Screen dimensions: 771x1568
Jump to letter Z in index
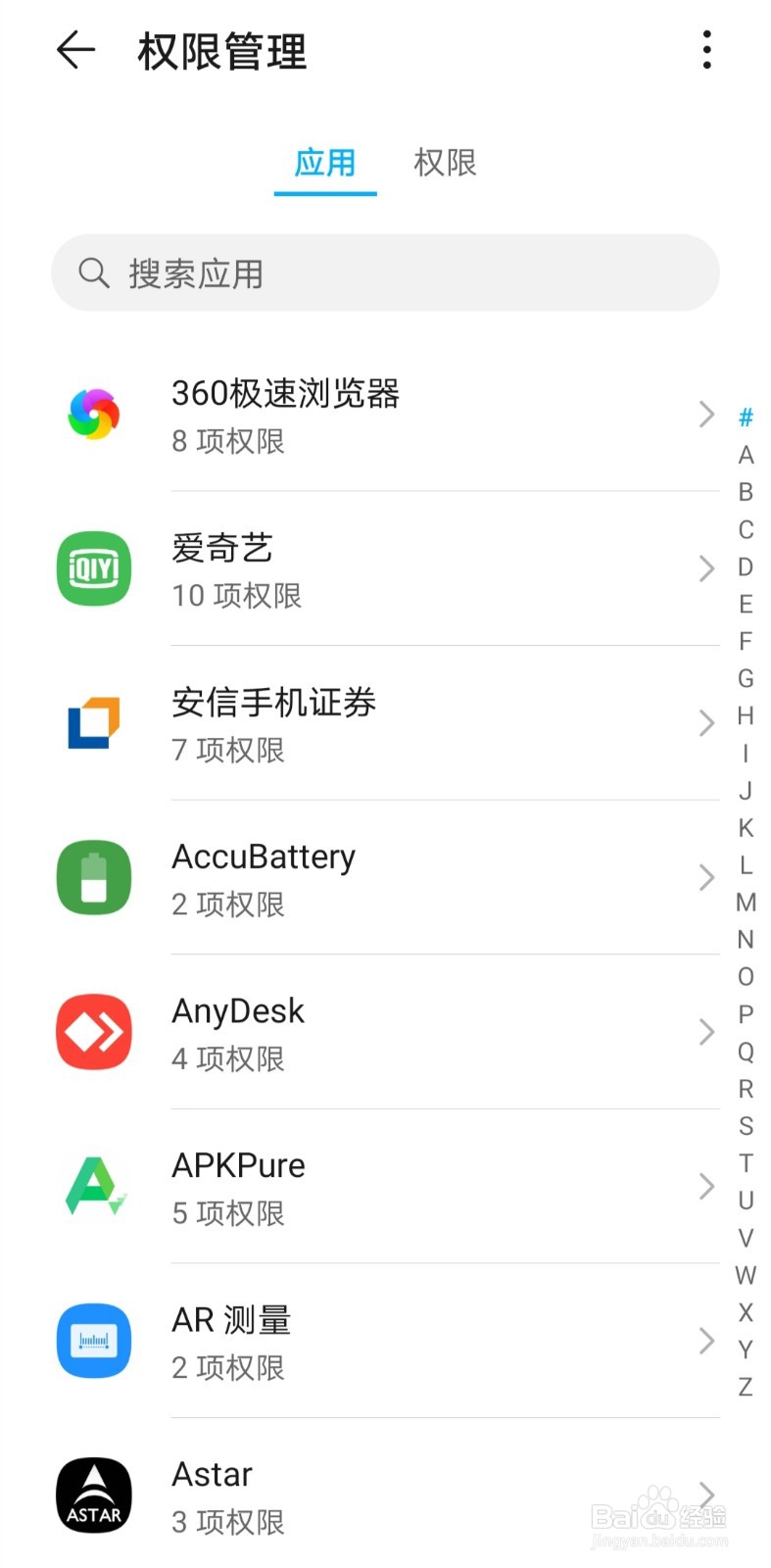coord(746,1387)
